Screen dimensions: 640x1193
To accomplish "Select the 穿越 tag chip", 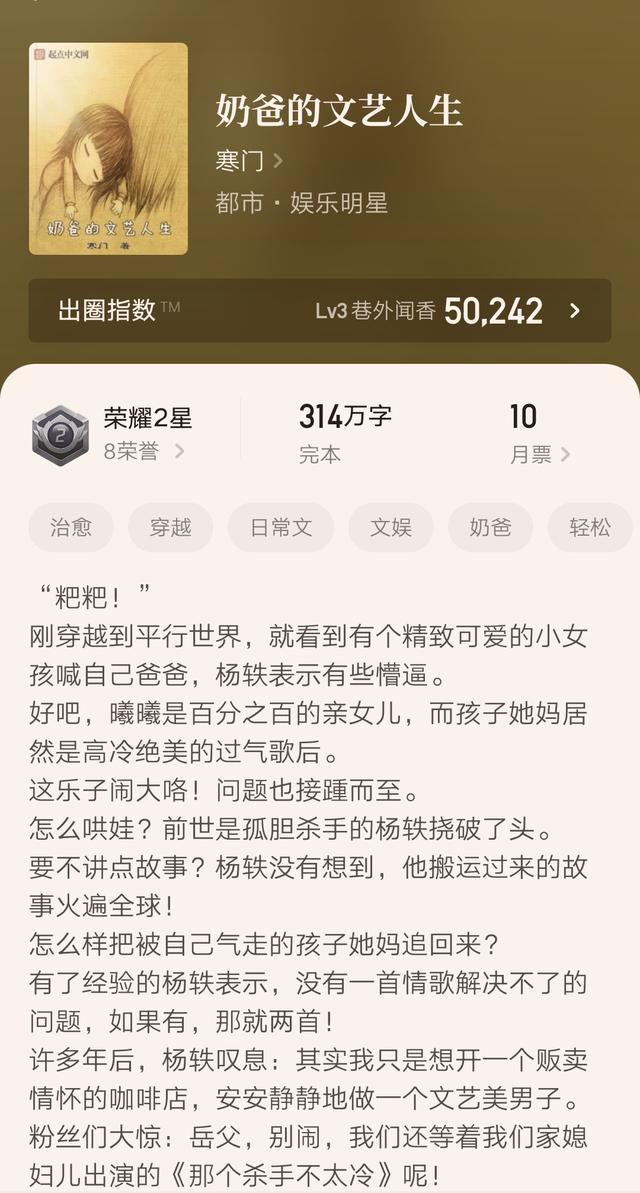I will [170, 527].
